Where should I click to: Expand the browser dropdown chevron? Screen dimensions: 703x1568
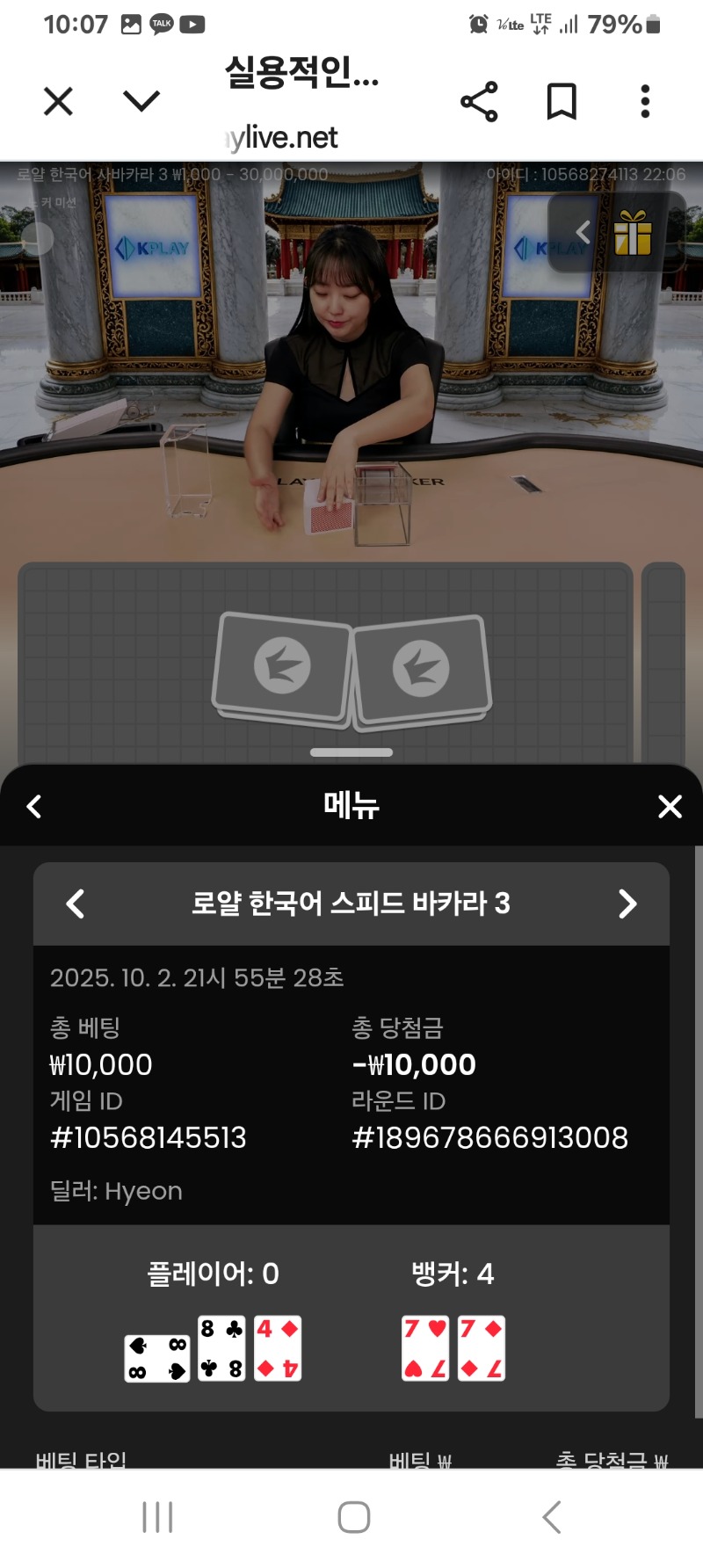coord(141,101)
